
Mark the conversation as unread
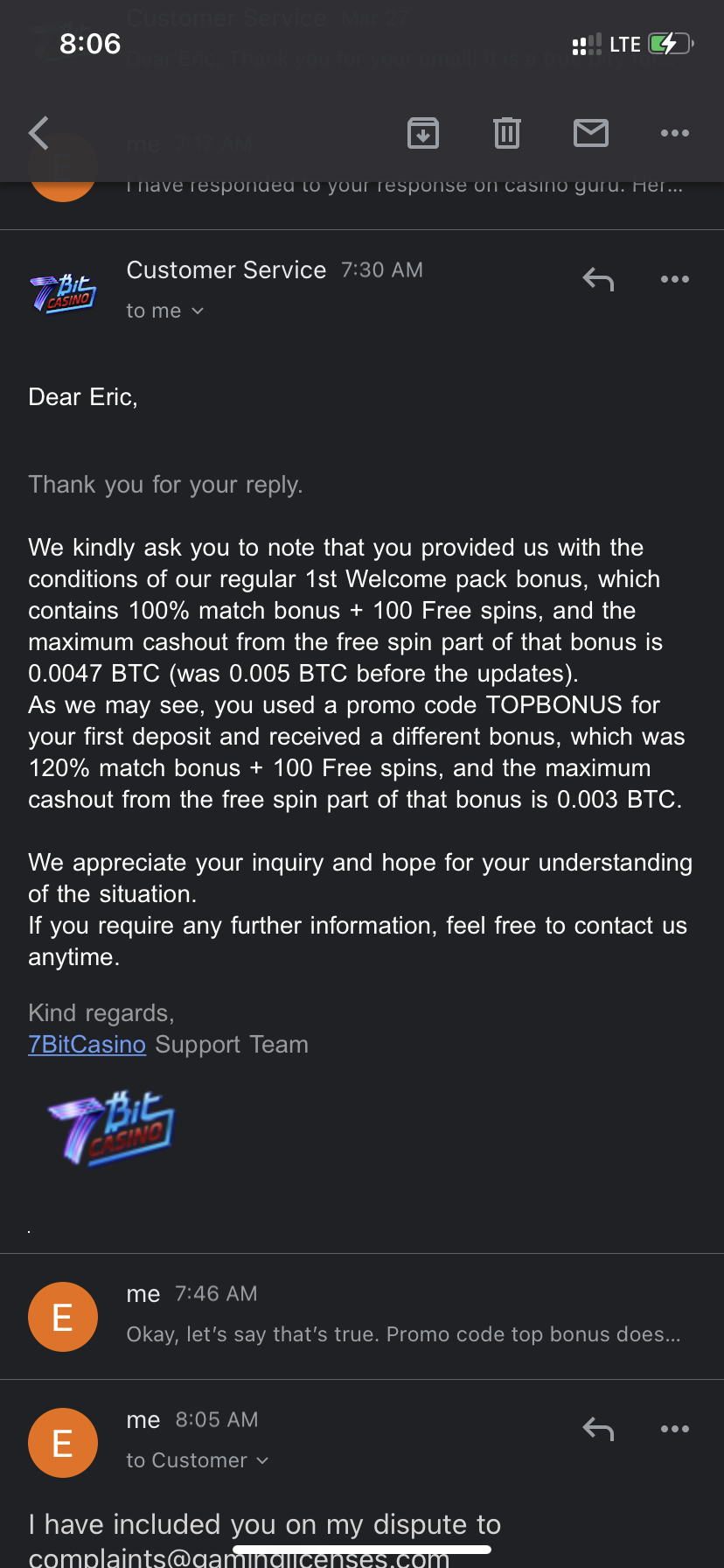[591, 134]
